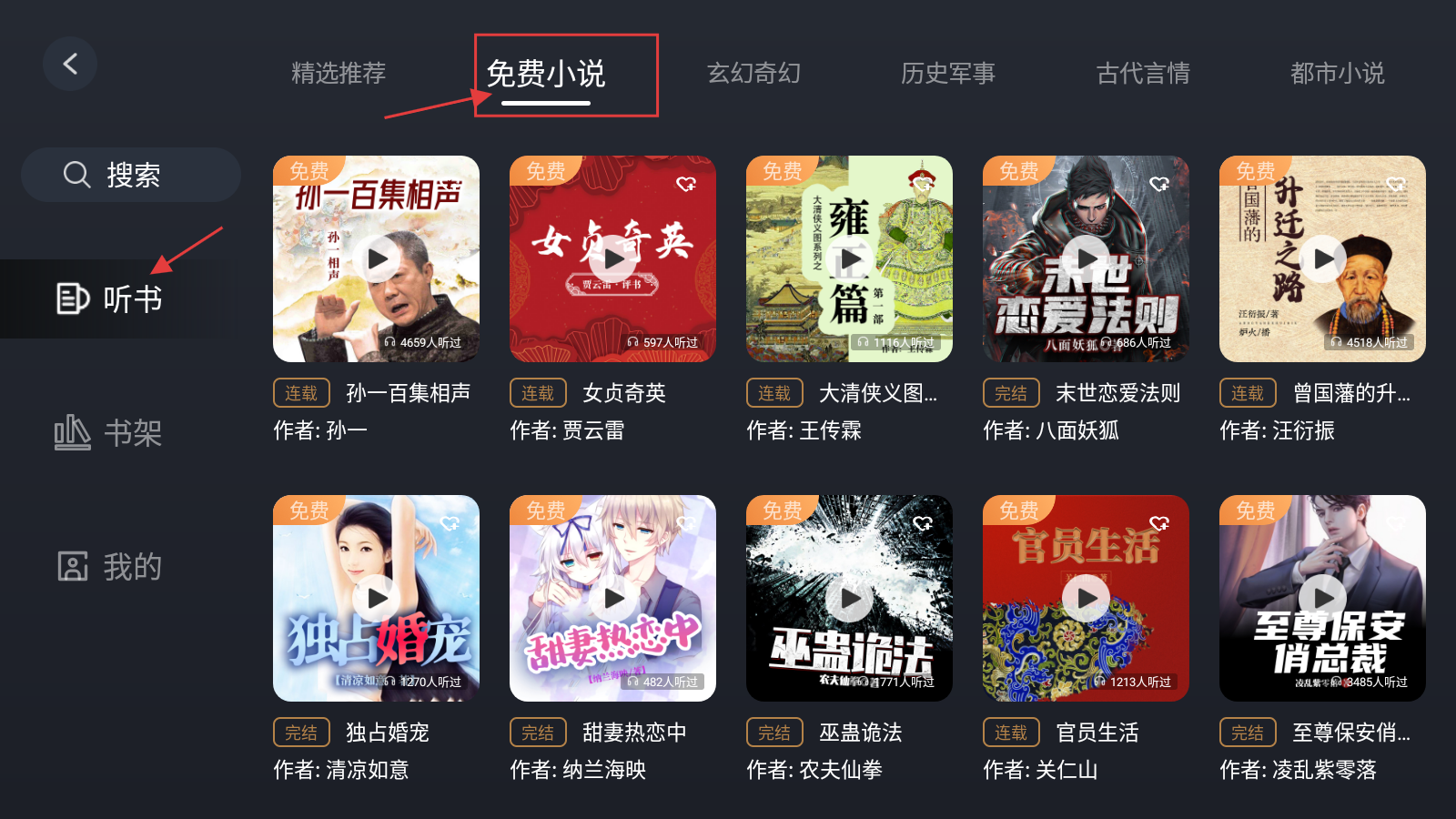Open 大清侠义图 audiobook card
The width and height of the screenshot is (1456, 819).
point(849,259)
